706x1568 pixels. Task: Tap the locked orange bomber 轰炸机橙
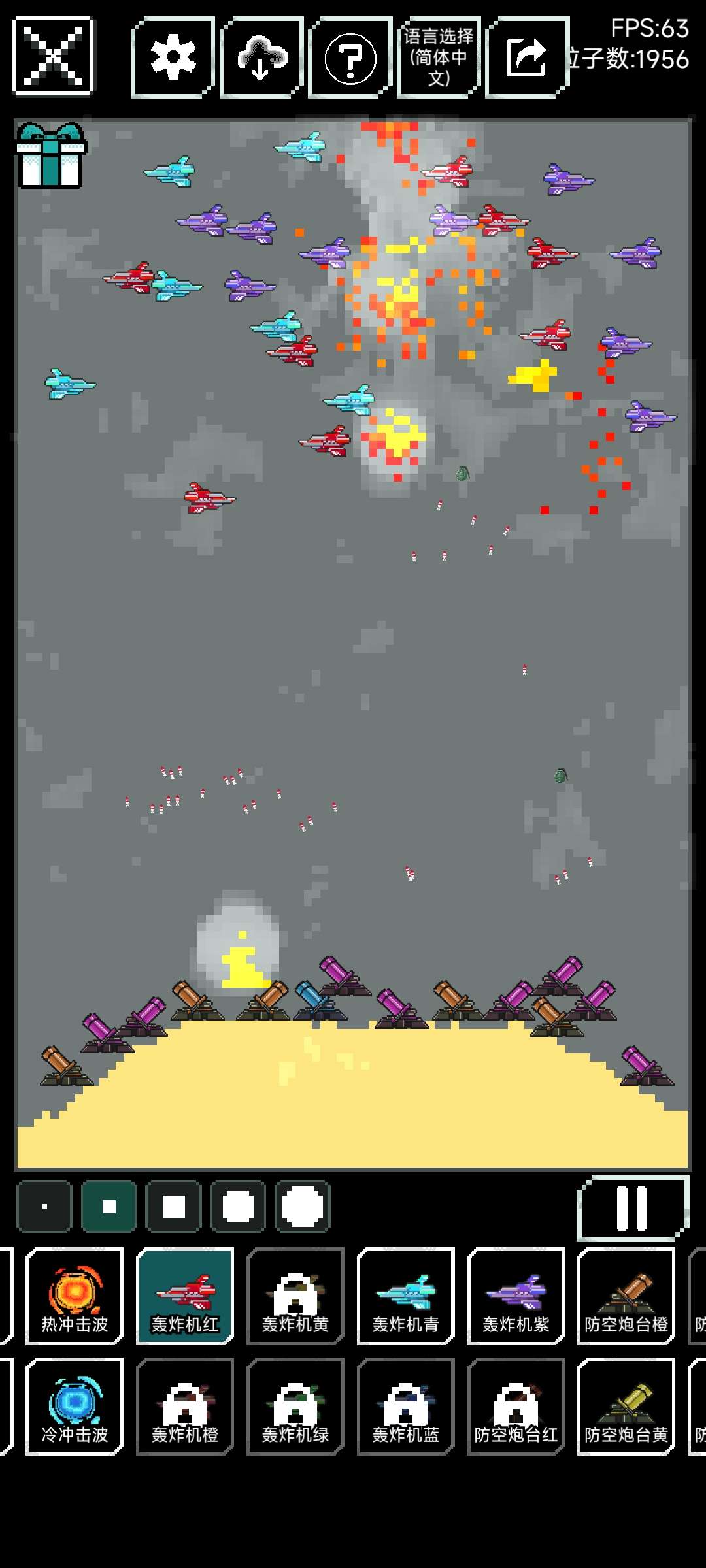(x=185, y=1407)
